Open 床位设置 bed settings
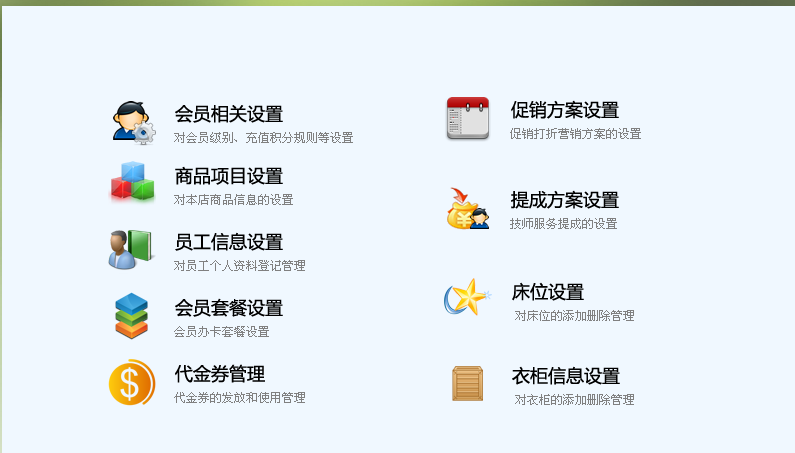Image resolution: width=795 pixels, height=453 pixels. pos(547,292)
